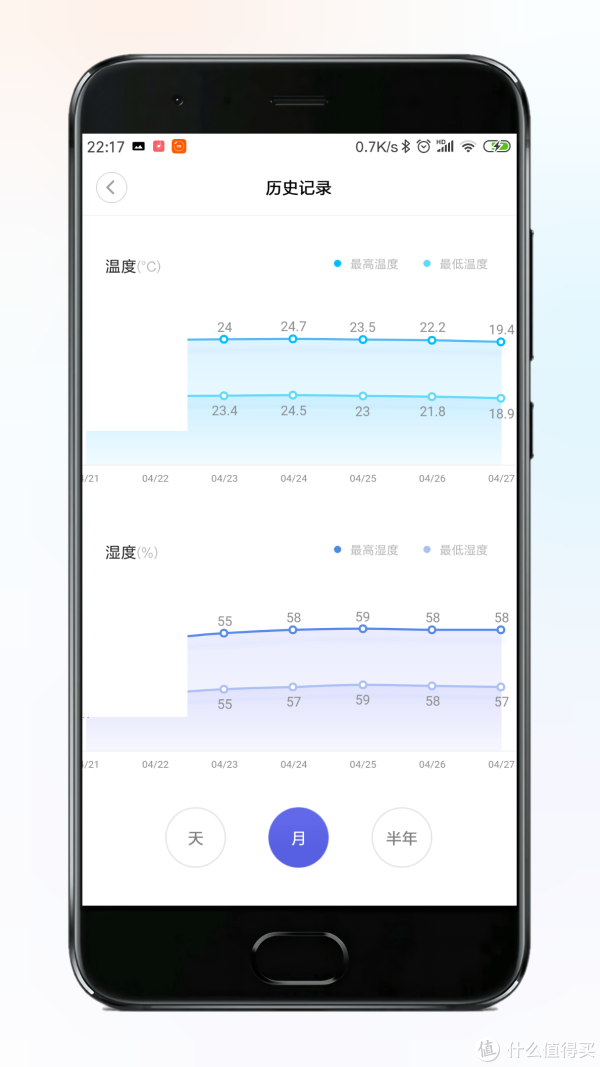
Task: Select the 月 view
Action: (299, 838)
